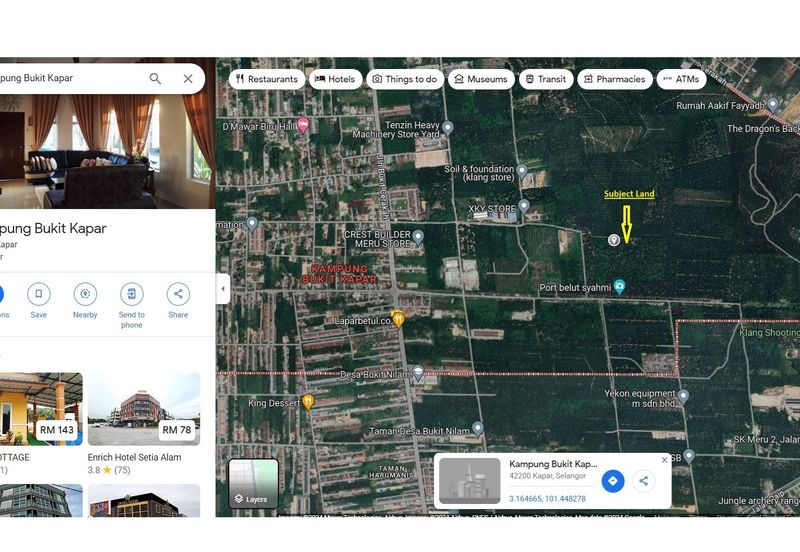Open the Layers map switcher
The height and width of the screenshot is (552, 800).
pos(252,484)
